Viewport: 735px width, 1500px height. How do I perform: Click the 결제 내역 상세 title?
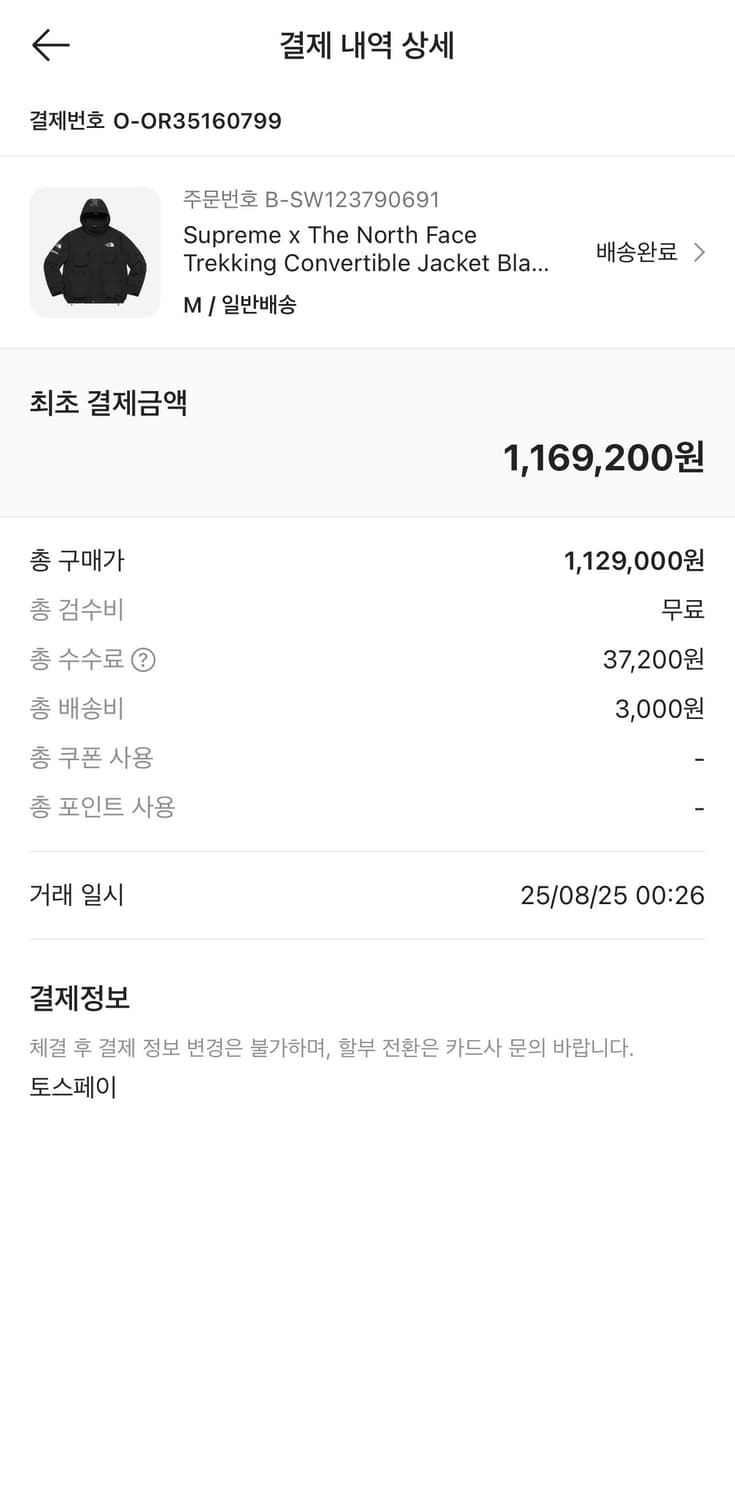tap(367, 45)
